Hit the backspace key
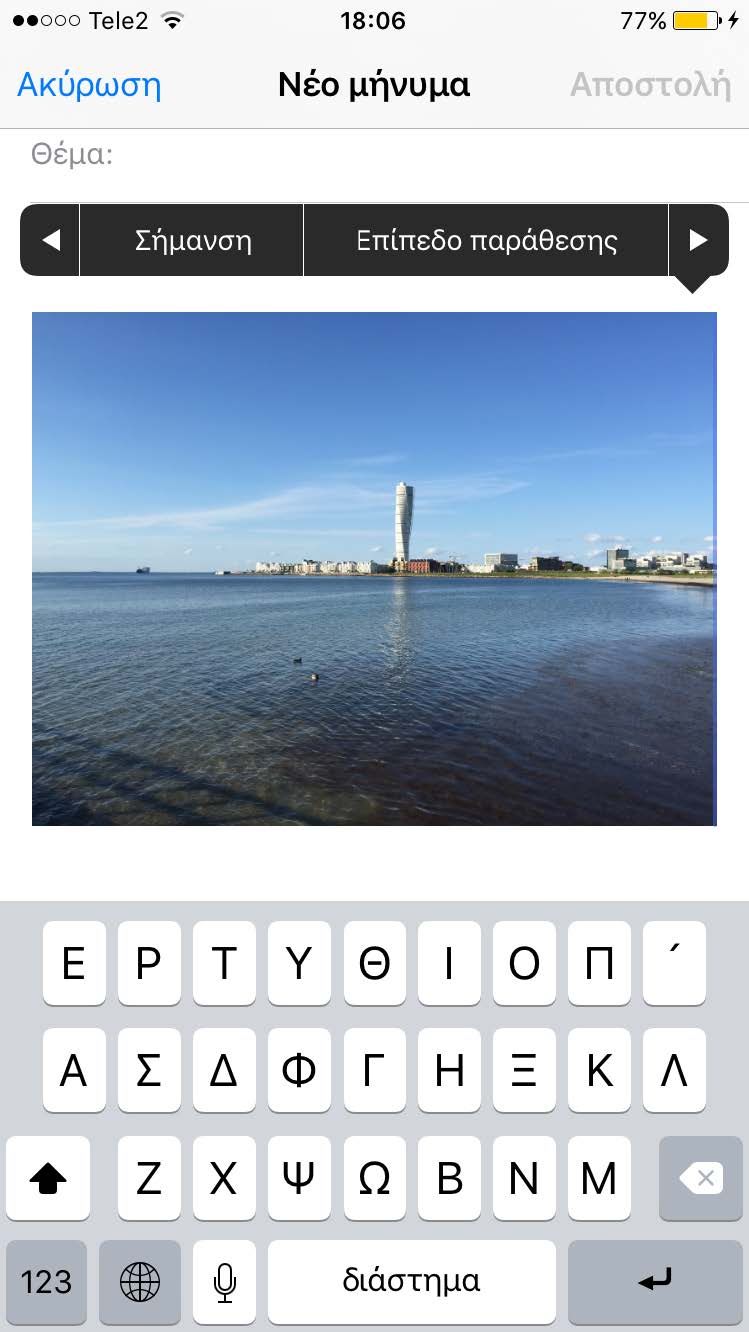The image size is (749, 1332). coord(701,1179)
